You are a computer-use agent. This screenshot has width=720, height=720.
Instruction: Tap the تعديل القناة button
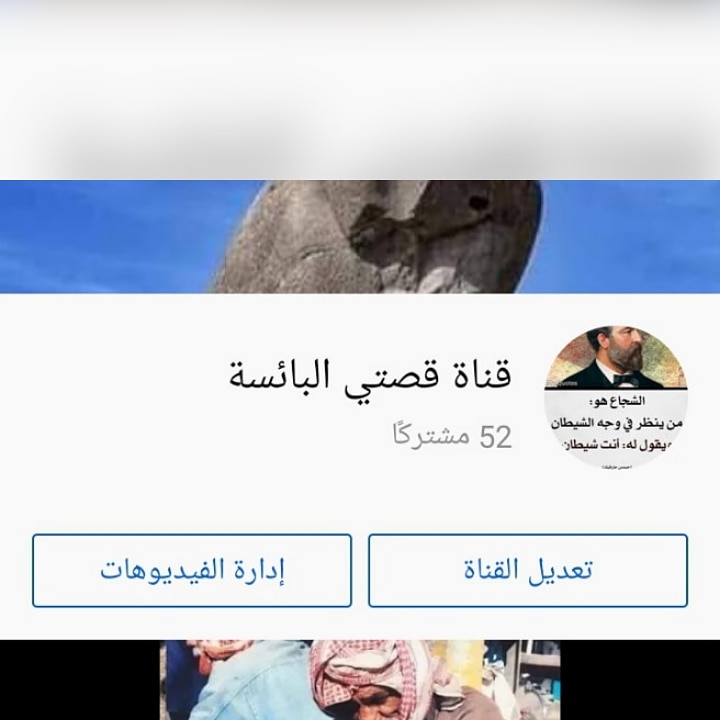[x=528, y=570]
